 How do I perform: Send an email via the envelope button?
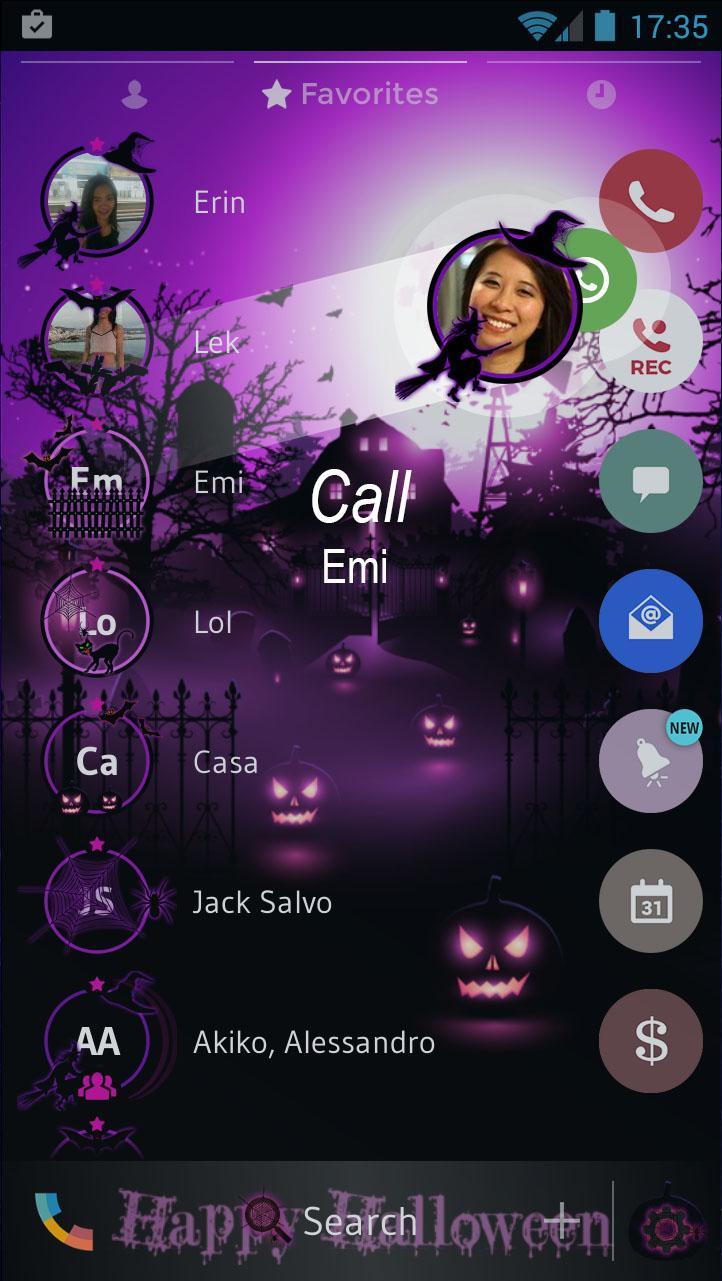pyautogui.click(x=651, y=622)
